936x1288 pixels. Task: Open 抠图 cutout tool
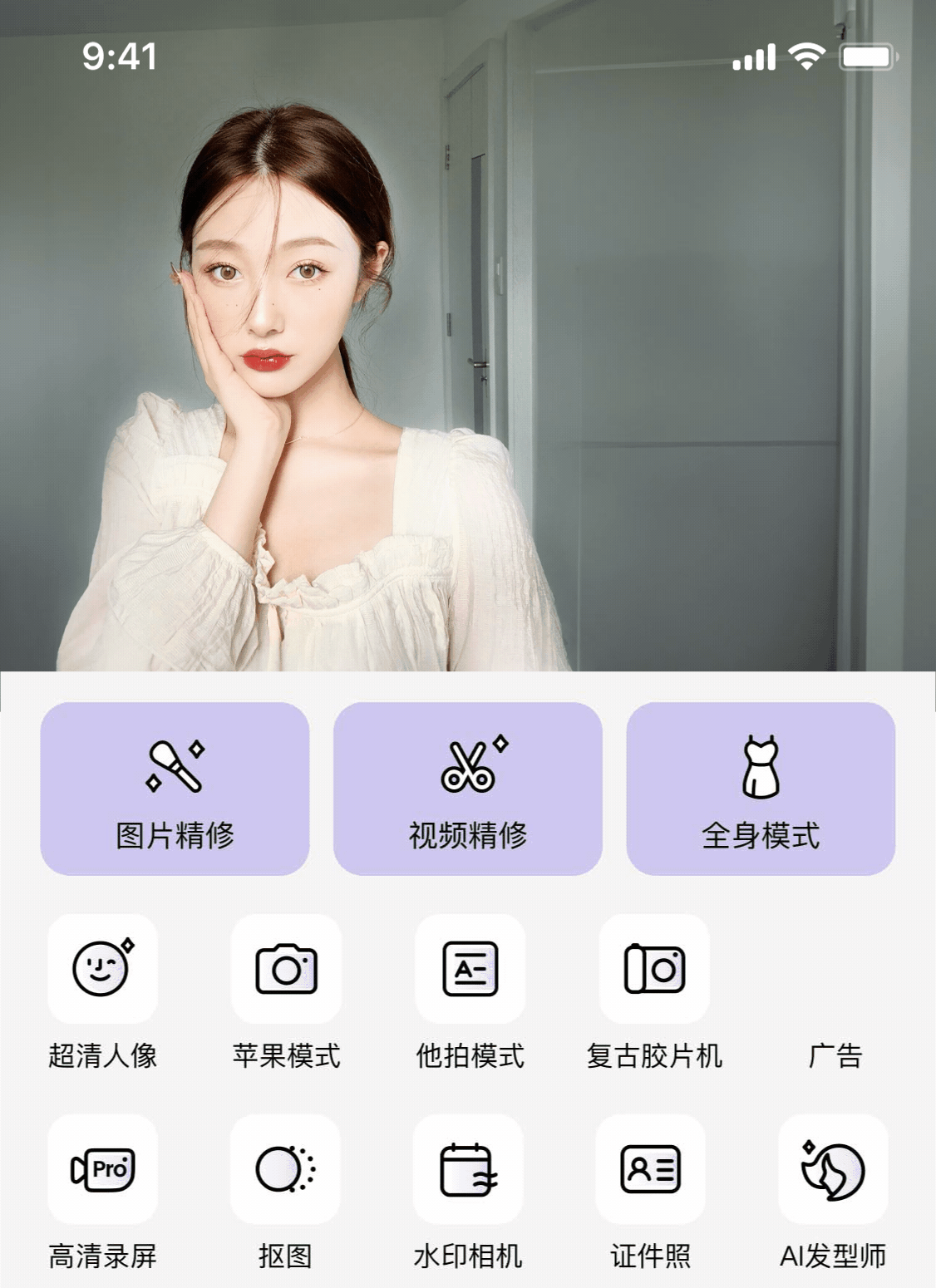tap(285, 1169)
